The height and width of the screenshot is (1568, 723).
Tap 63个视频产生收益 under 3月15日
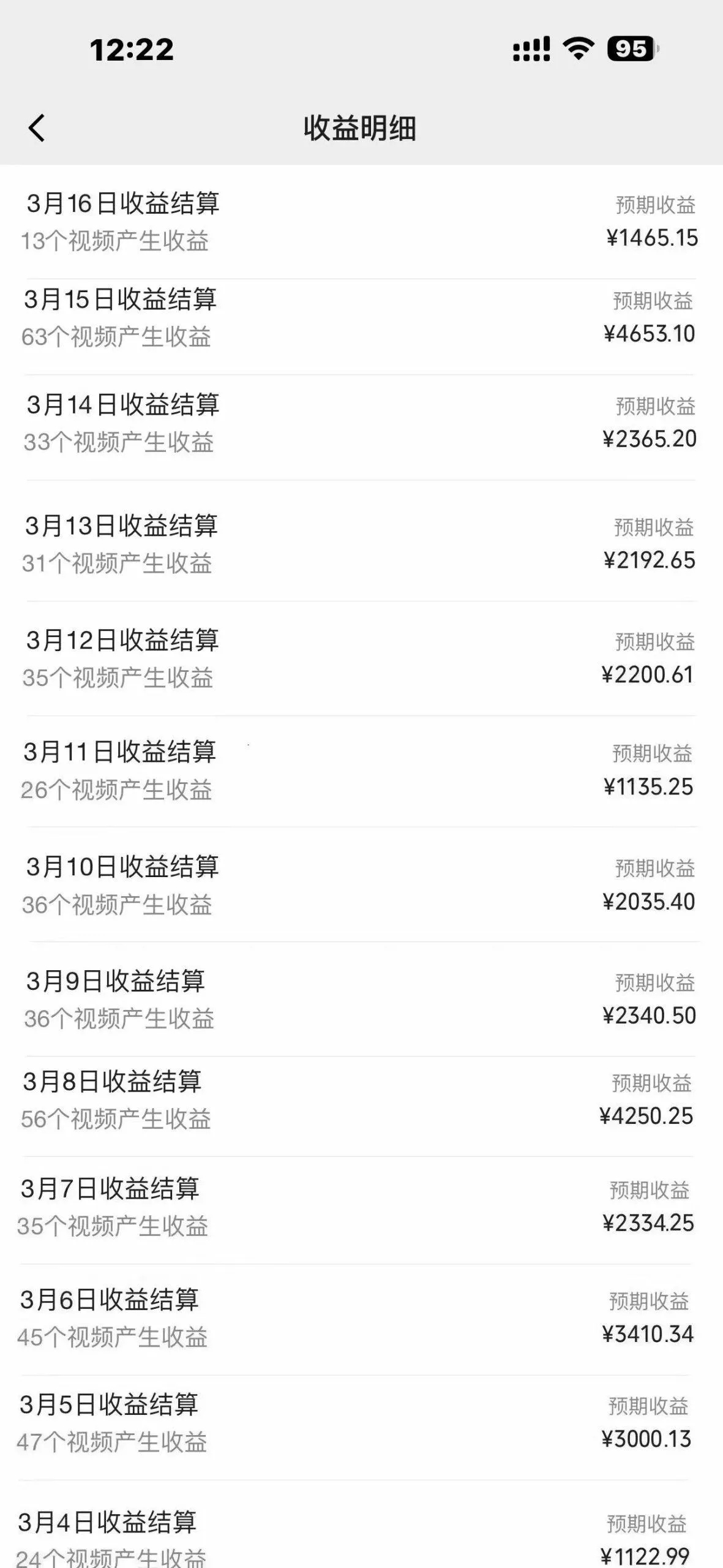click(x=116, y=337)
